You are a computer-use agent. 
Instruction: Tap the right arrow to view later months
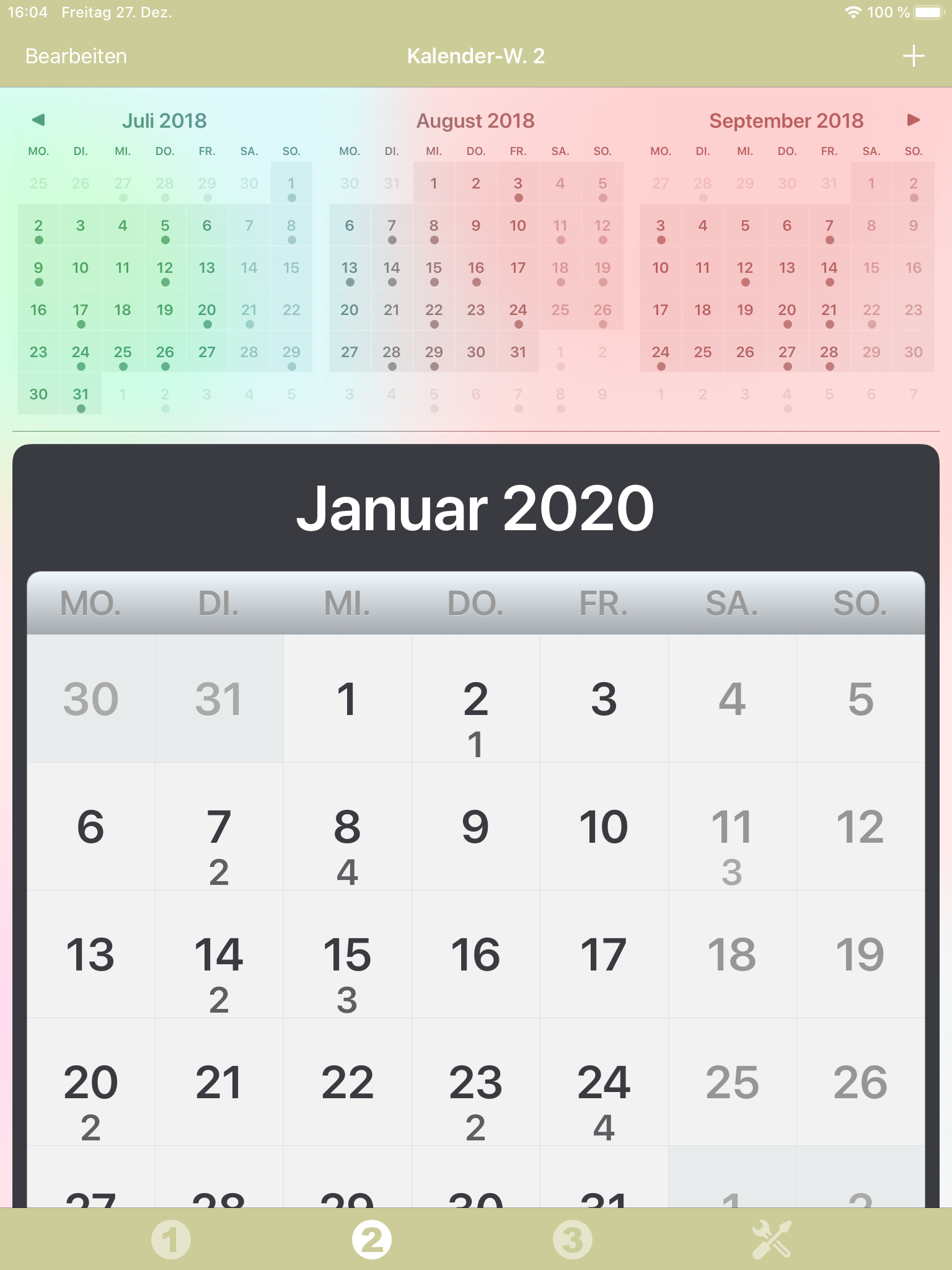[914, 120]
